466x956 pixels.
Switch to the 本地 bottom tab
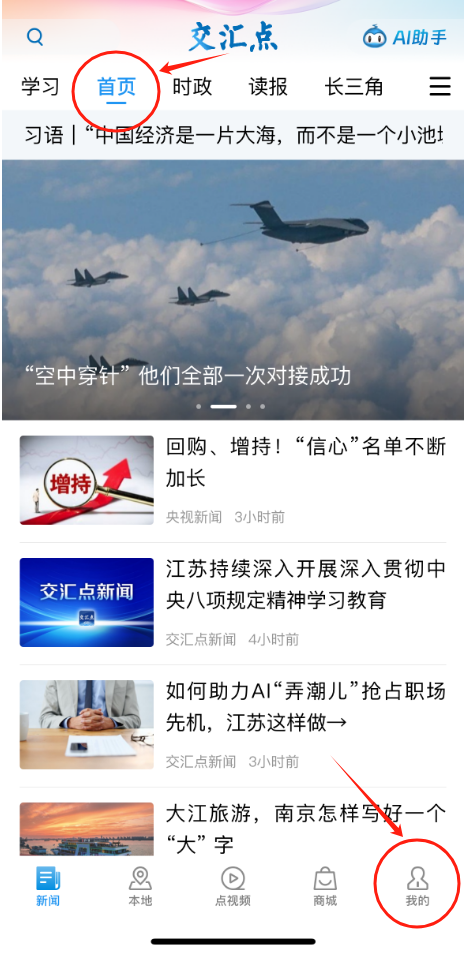(x=140, y=887)
